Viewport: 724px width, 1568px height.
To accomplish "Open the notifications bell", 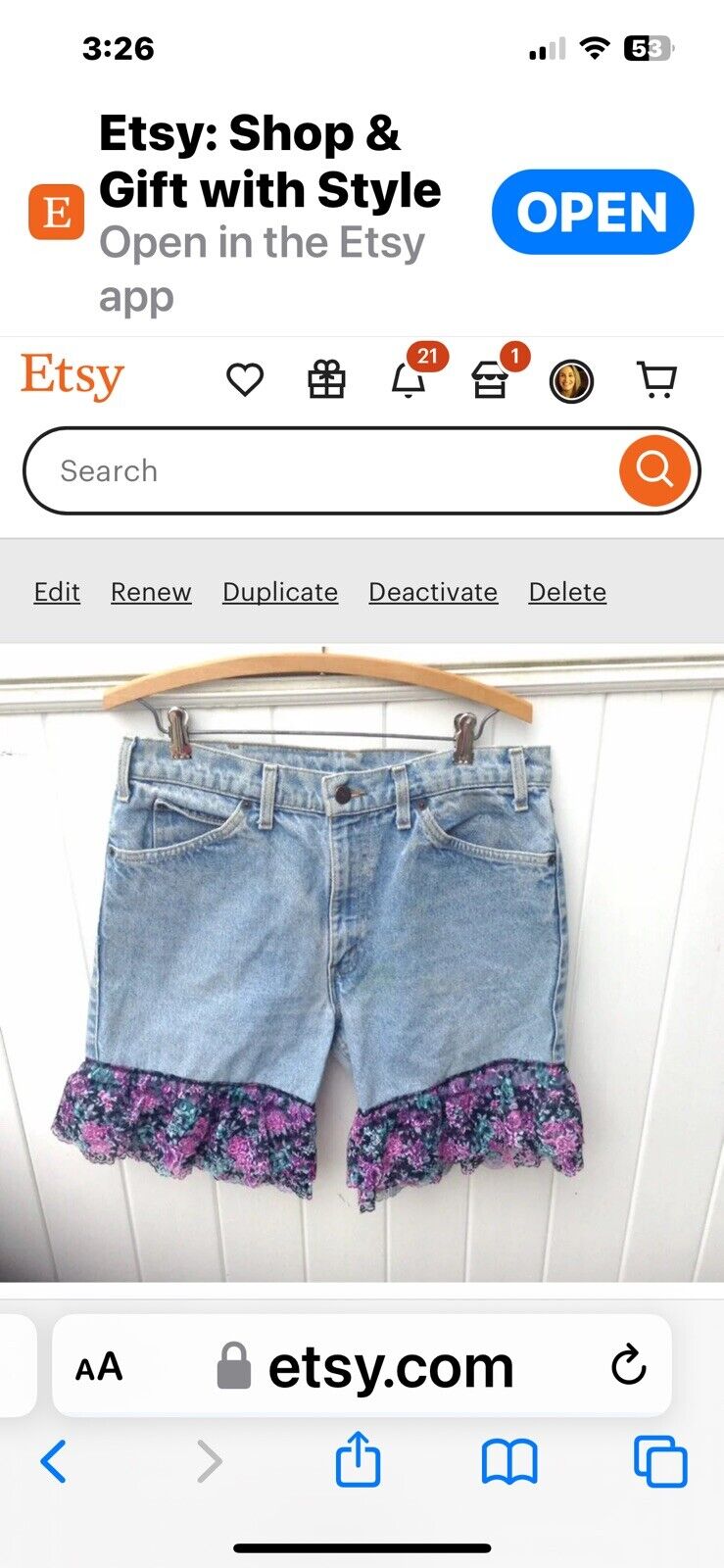I will pyautogui.click(x=409, y=379).
